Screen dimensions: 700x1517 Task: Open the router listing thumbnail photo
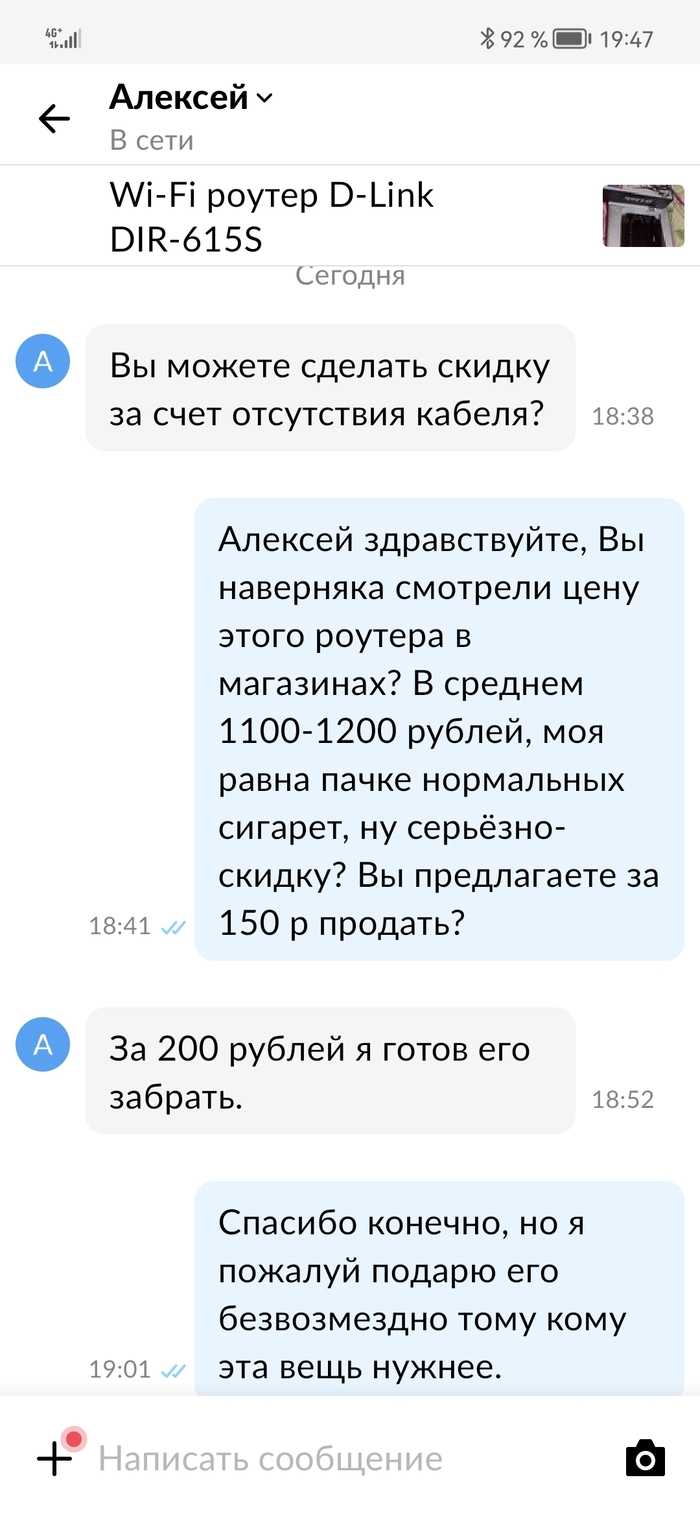tap(642, 216)
